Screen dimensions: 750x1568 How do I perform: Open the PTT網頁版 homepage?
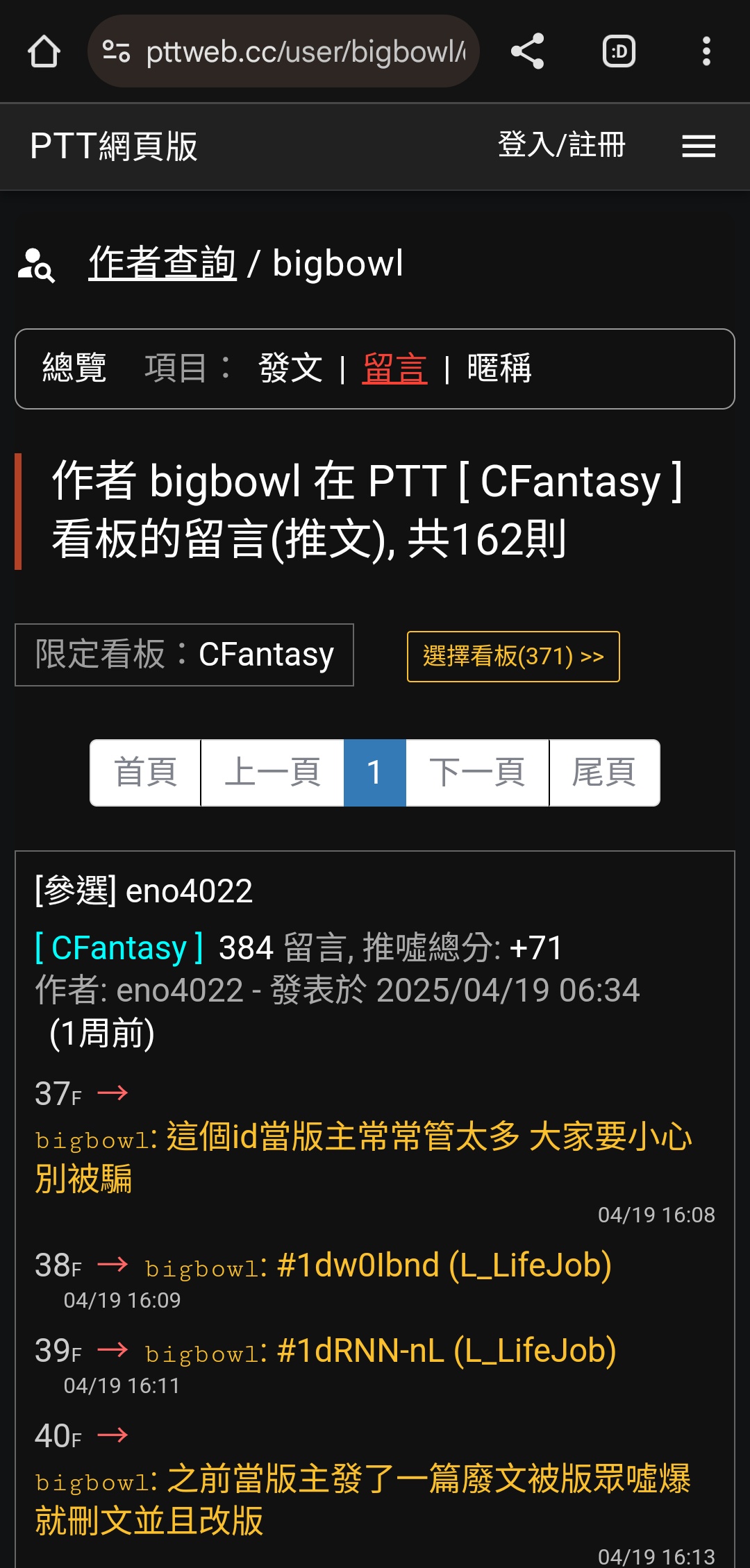pos(114,146)
